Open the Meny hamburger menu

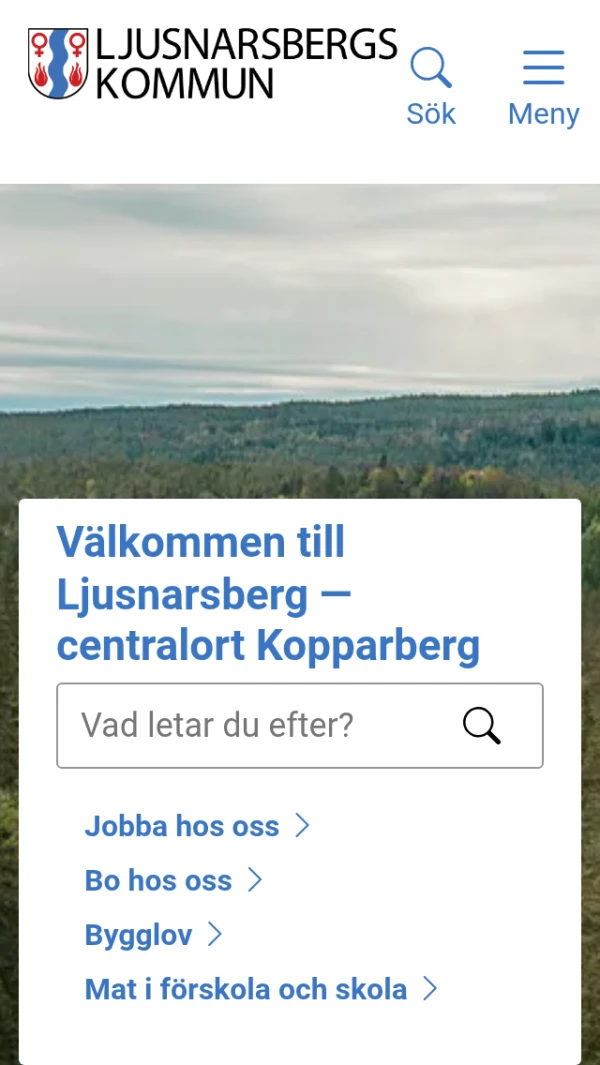(543, 86)
